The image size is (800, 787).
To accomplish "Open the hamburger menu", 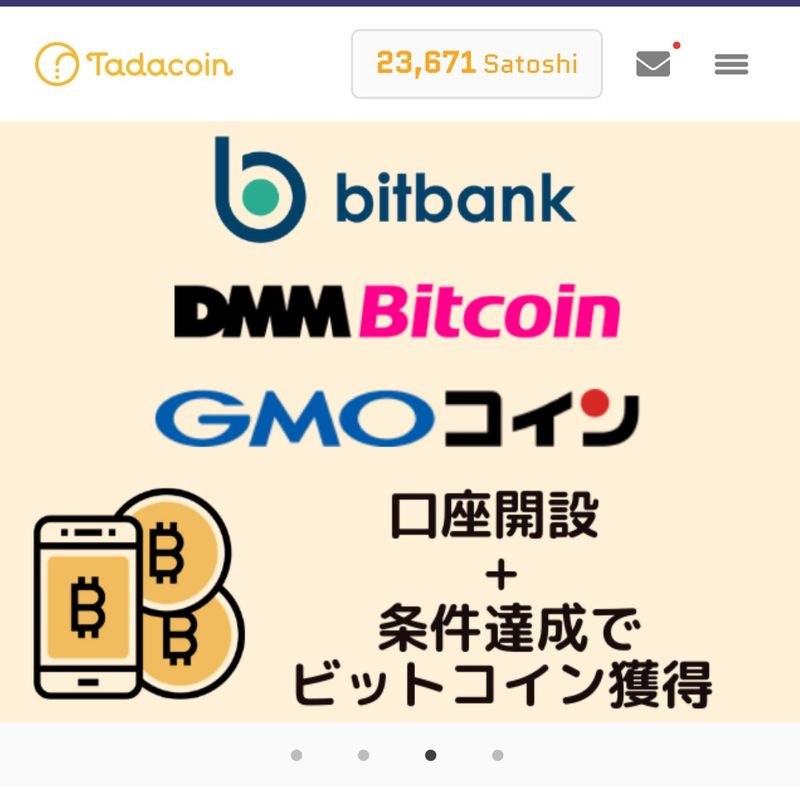I will [x=731, y=65].
